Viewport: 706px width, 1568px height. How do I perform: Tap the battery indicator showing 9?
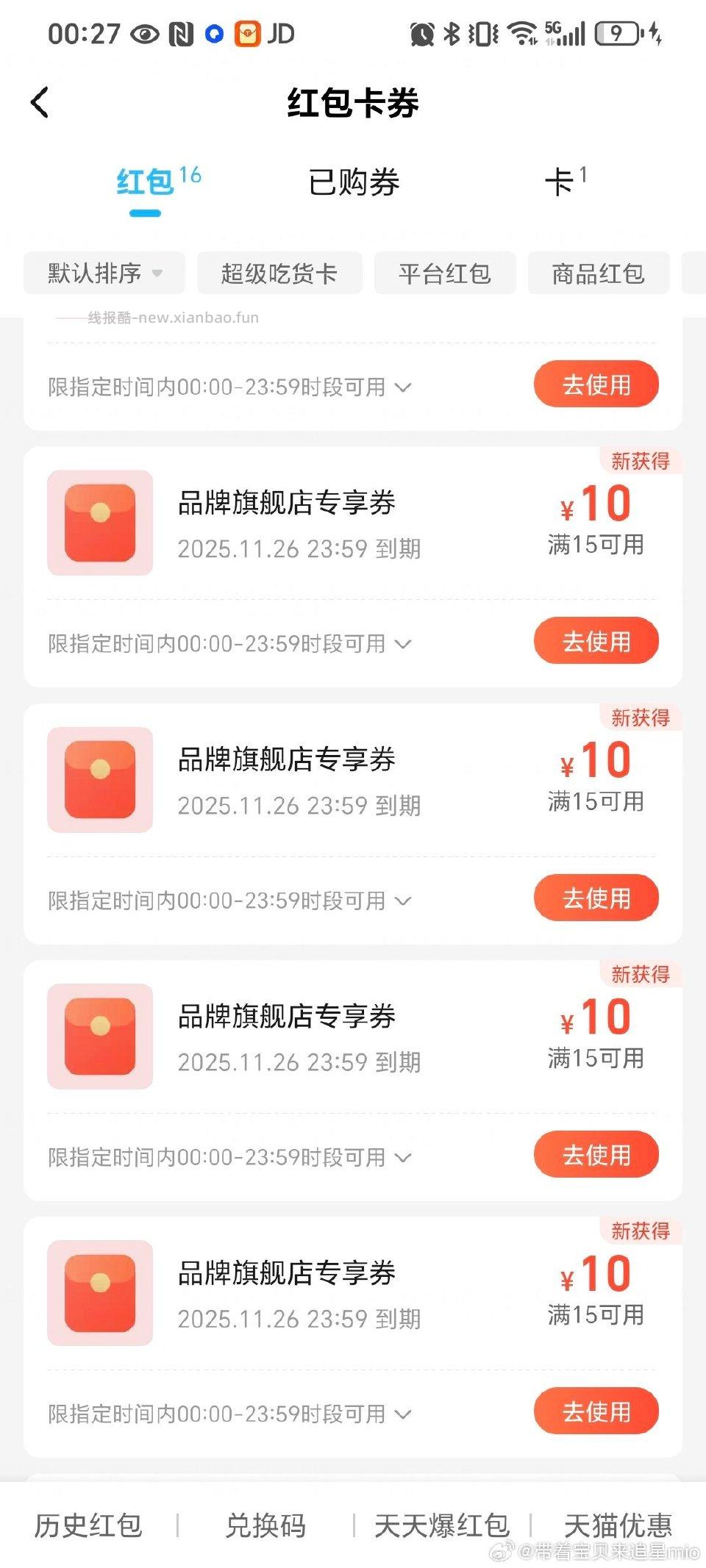616,32
